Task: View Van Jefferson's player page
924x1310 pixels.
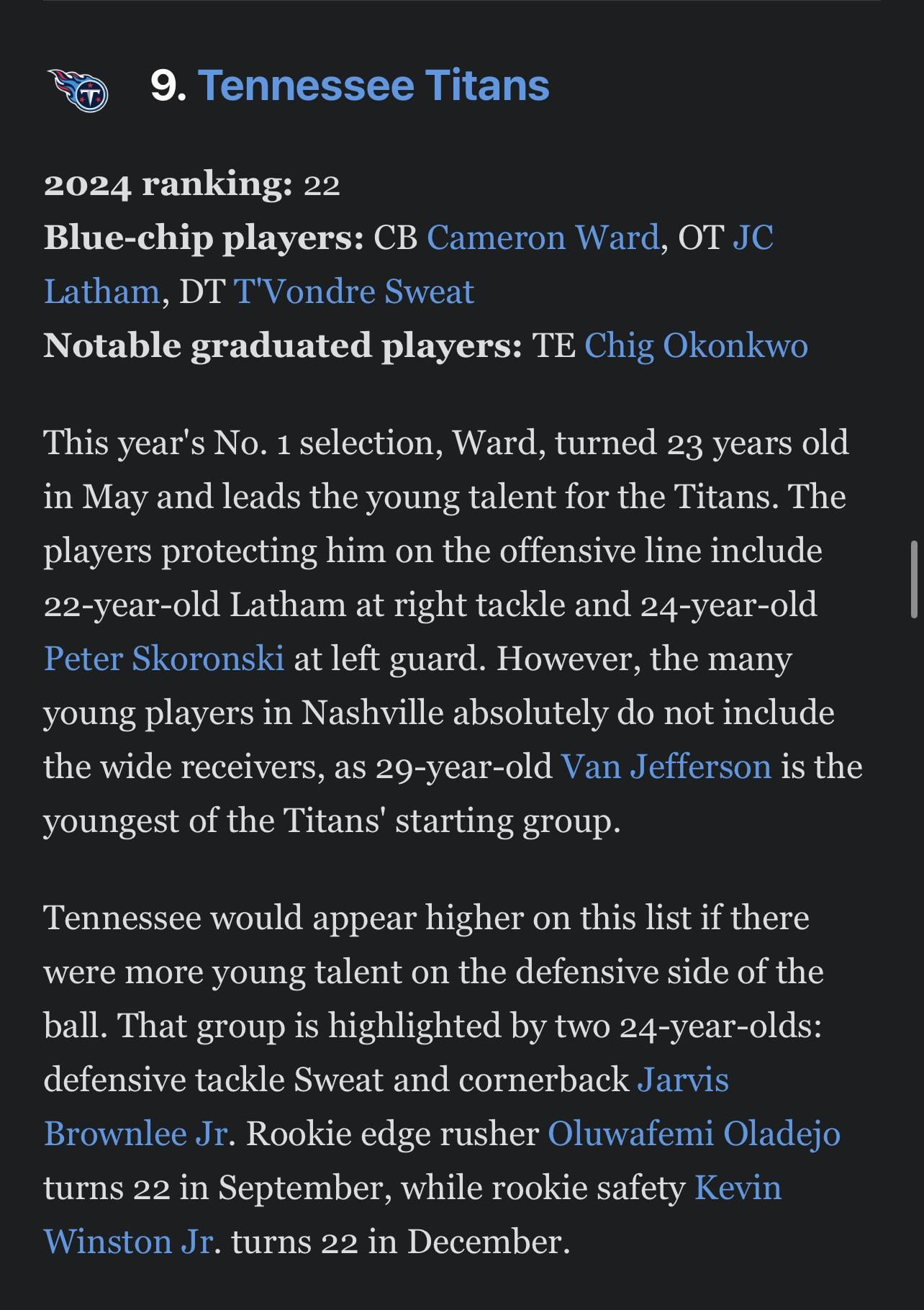Action: pos(666,767)
